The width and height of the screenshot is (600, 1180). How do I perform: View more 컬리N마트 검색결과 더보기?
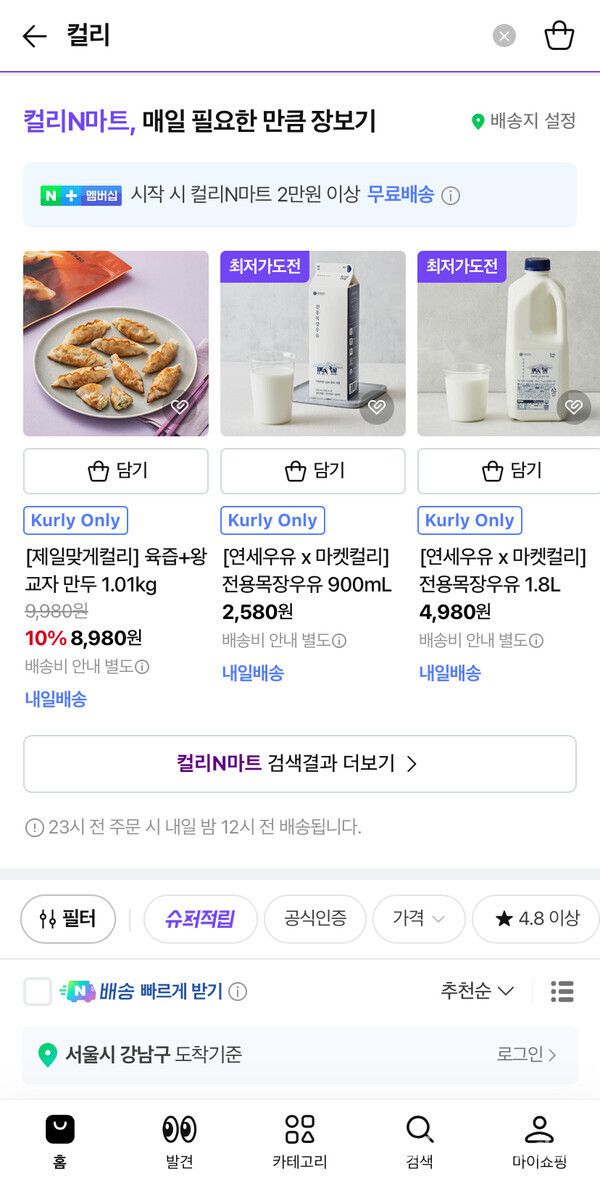pos(299,764)
